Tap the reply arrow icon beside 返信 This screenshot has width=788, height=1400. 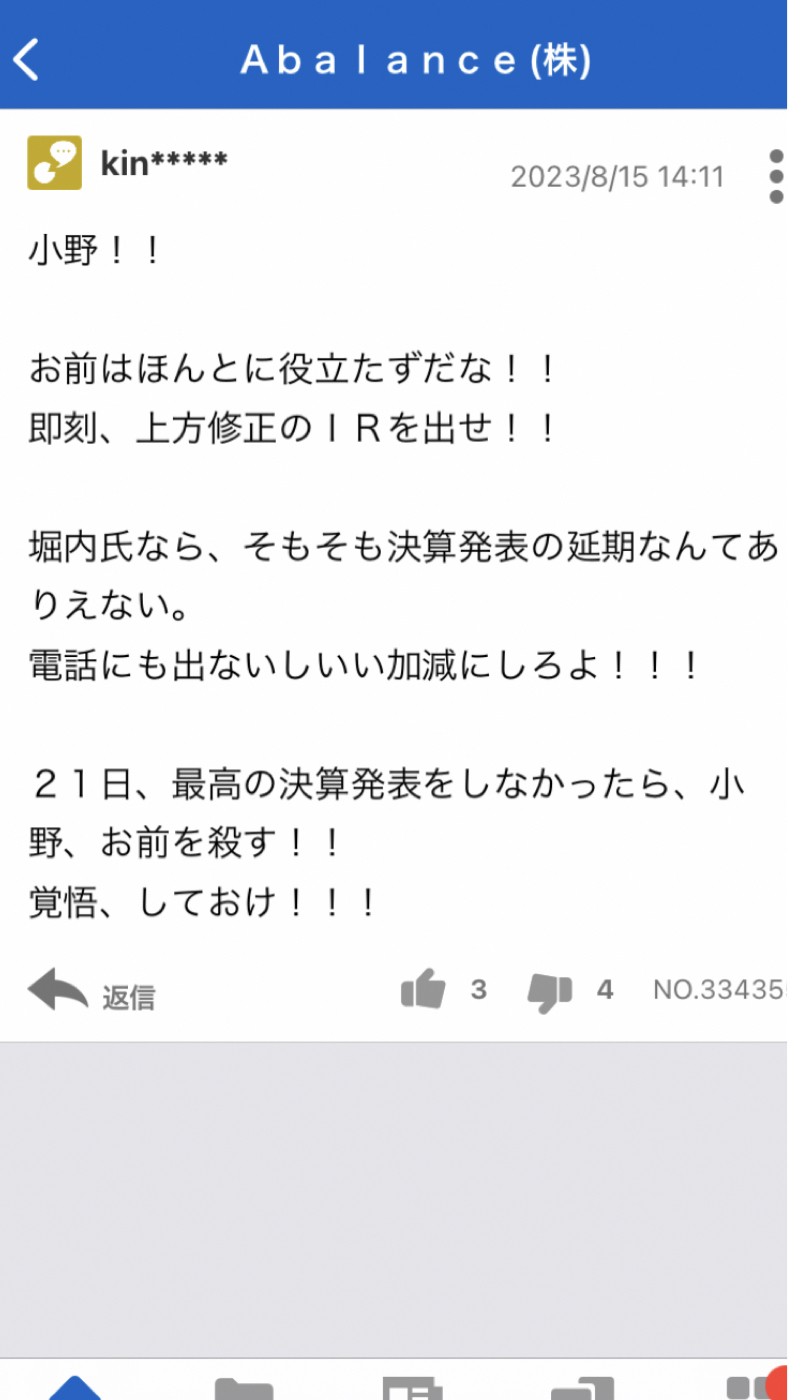tap(57, 988)
